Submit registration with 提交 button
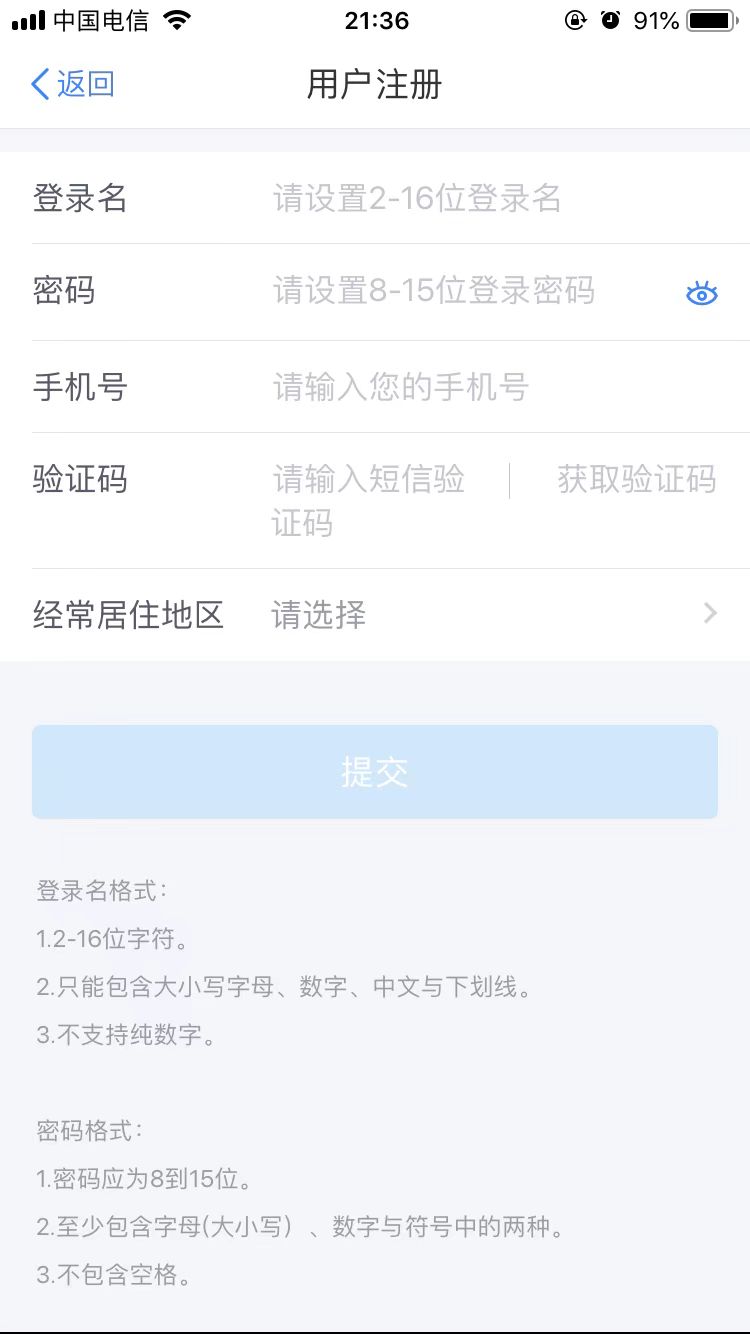The height and width of the screenshot is (1334, 750). point(375,772)
